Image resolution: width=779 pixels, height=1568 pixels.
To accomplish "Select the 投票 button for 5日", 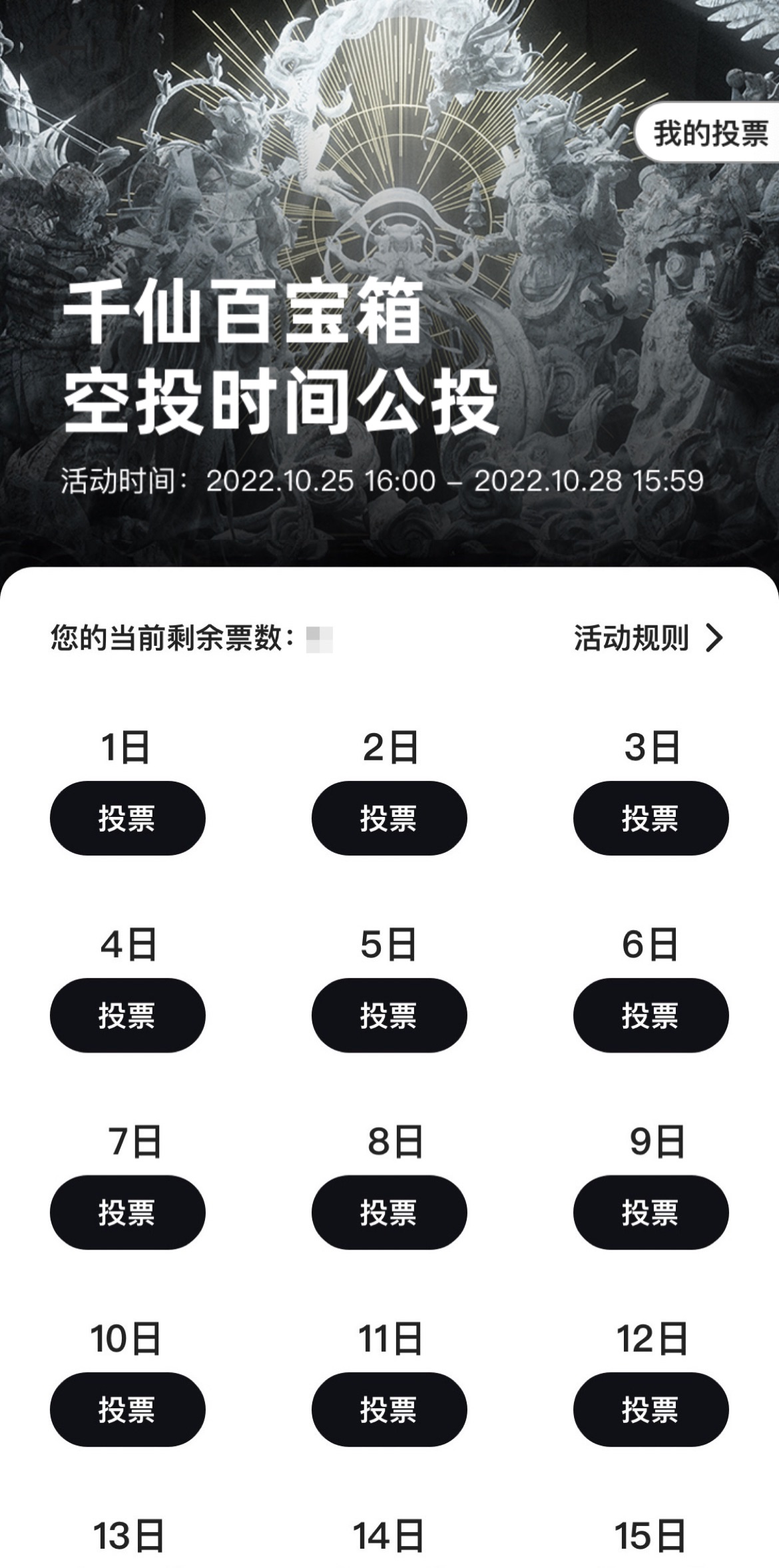I will tap(389, 1015).
